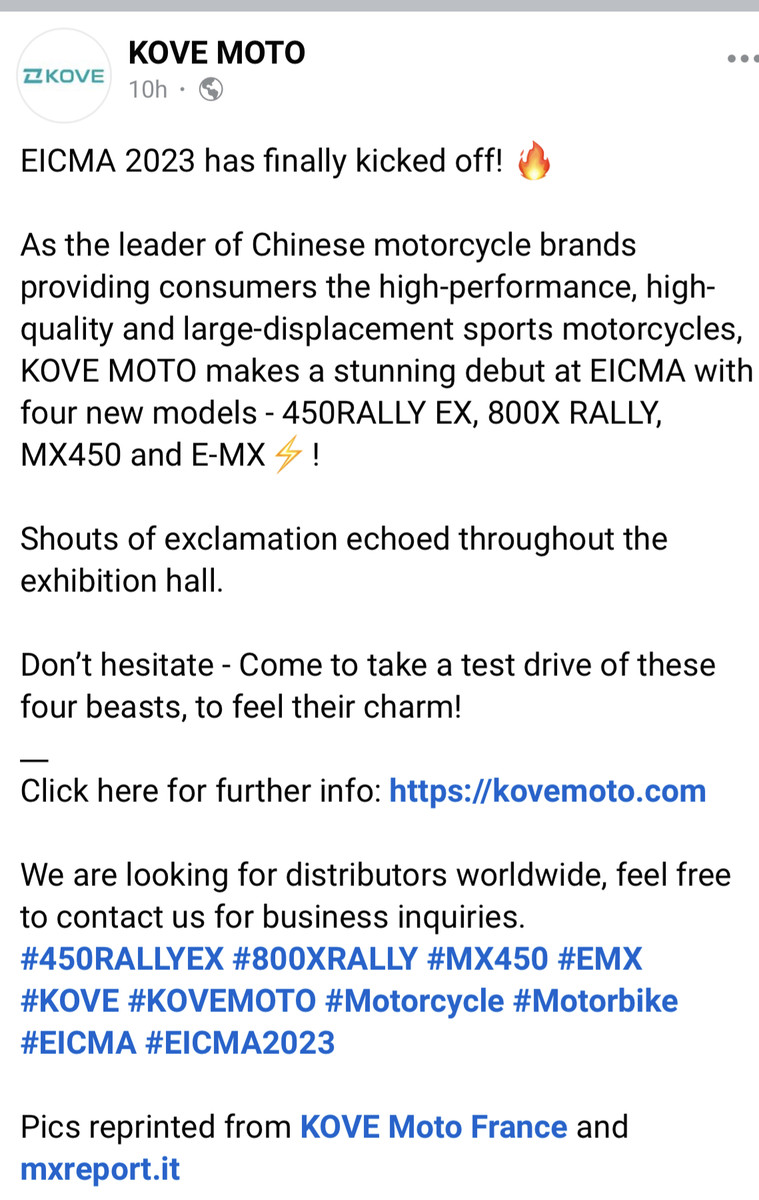Browse posts under #Motorbike
This screenshot has width=759, height=1200.
[x=595, y=1001]
